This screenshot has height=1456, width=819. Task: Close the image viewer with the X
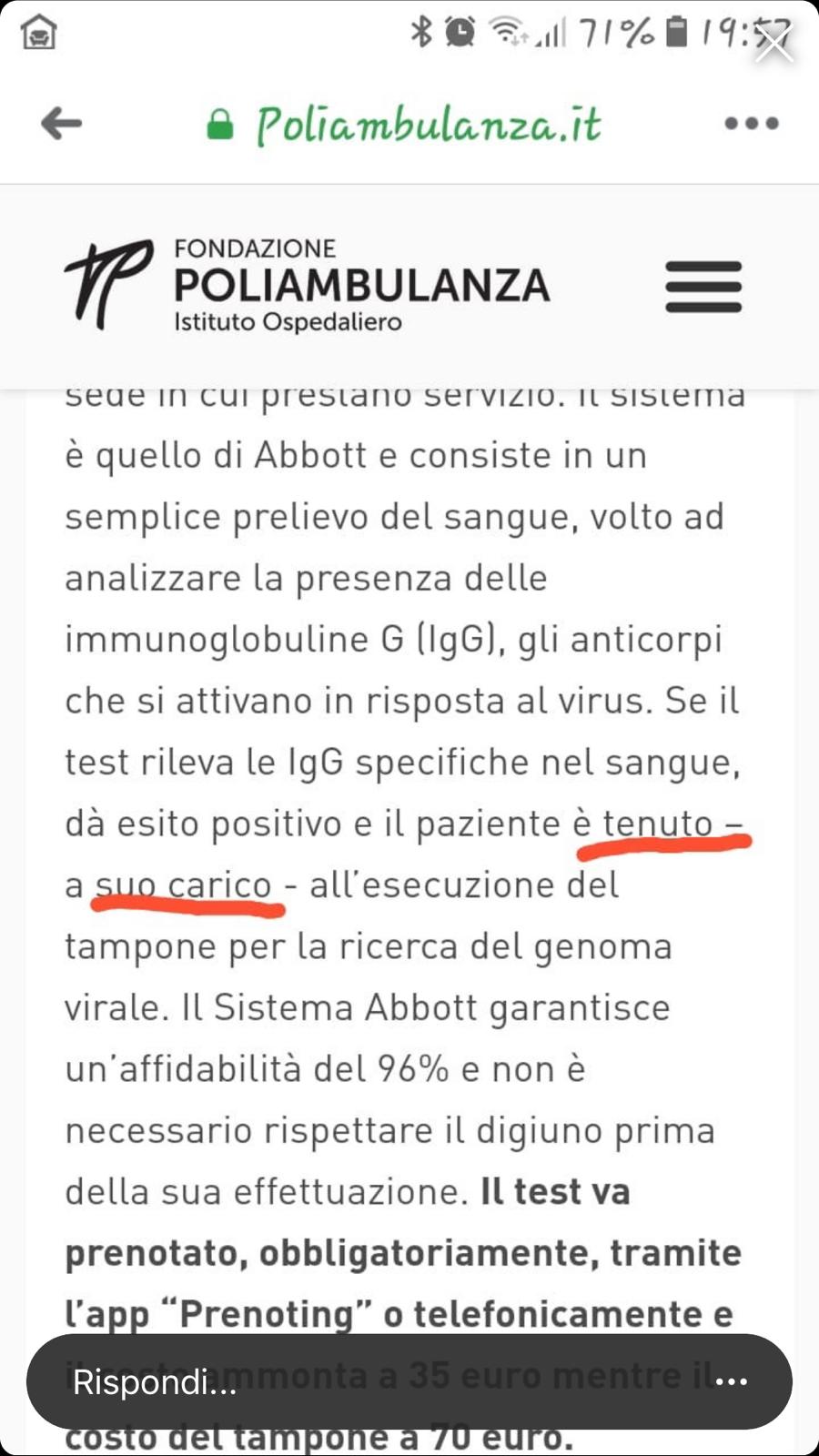(x=774, y=43)
